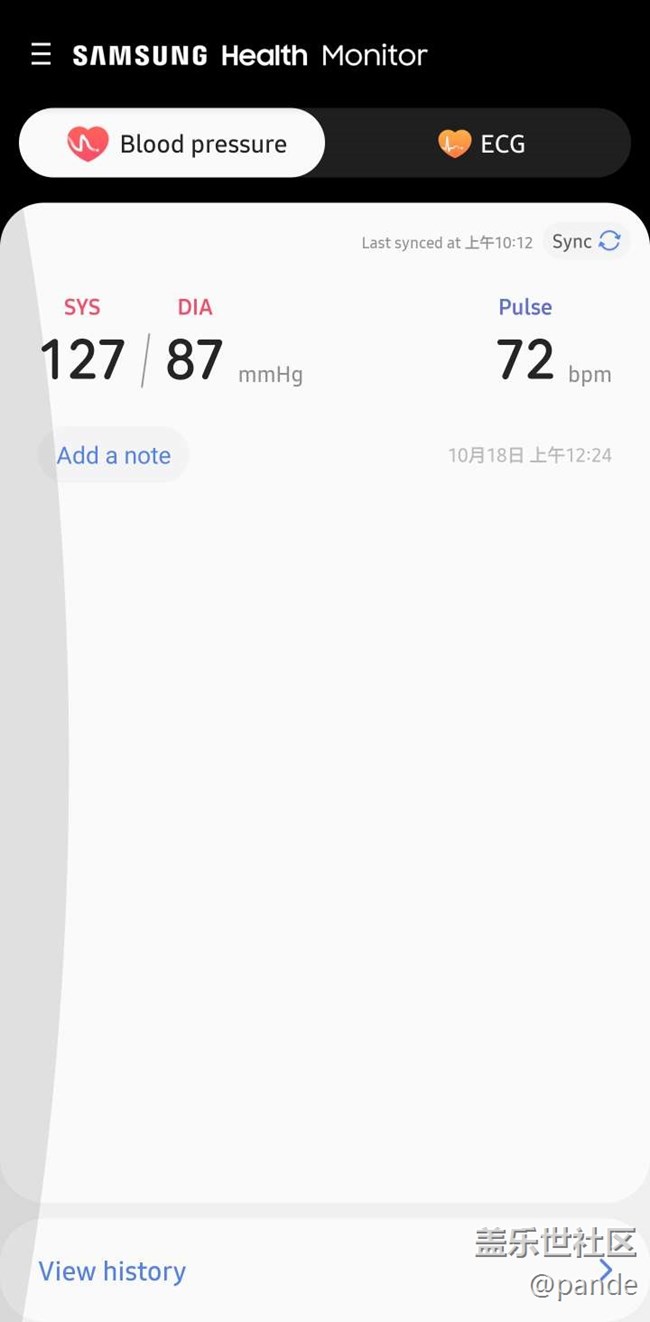The image size is (650, 1322).
Task: Open the hamburger navigation menu
Action: [x=41, y=54]
